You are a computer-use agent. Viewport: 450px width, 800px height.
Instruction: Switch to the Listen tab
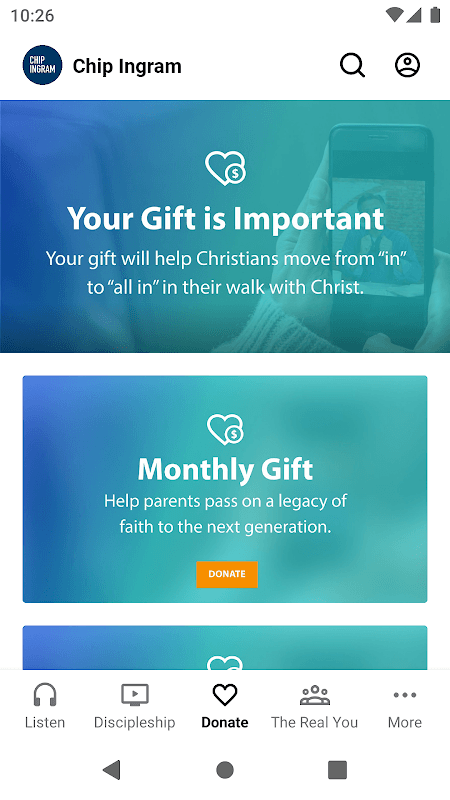click(x=45, y=707)
